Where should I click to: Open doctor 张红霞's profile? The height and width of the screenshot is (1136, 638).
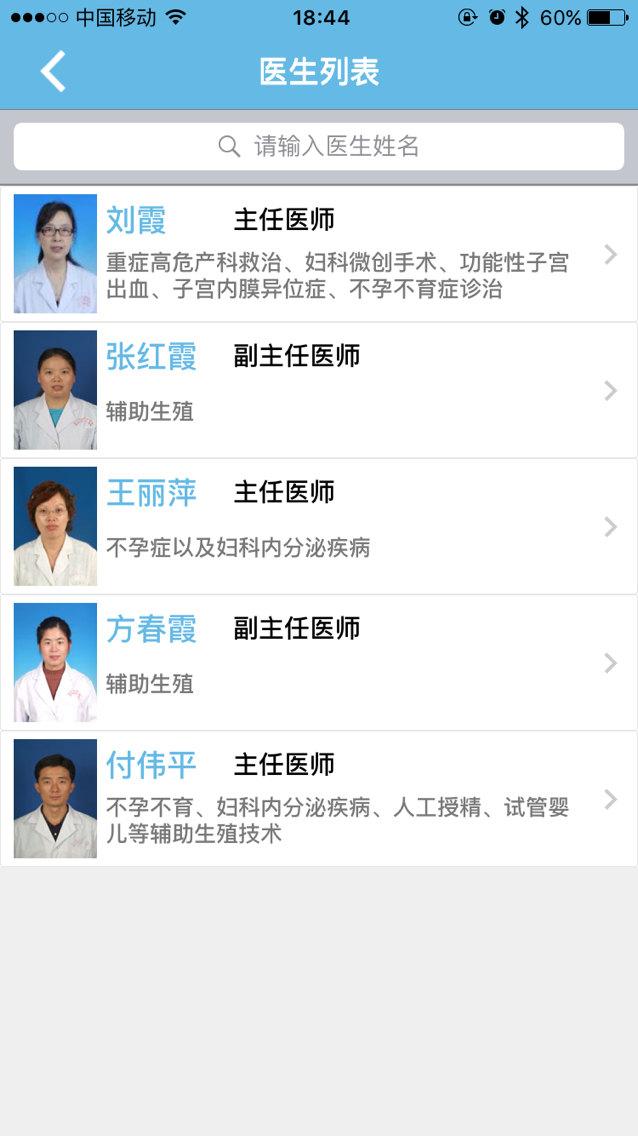point(319,390)
